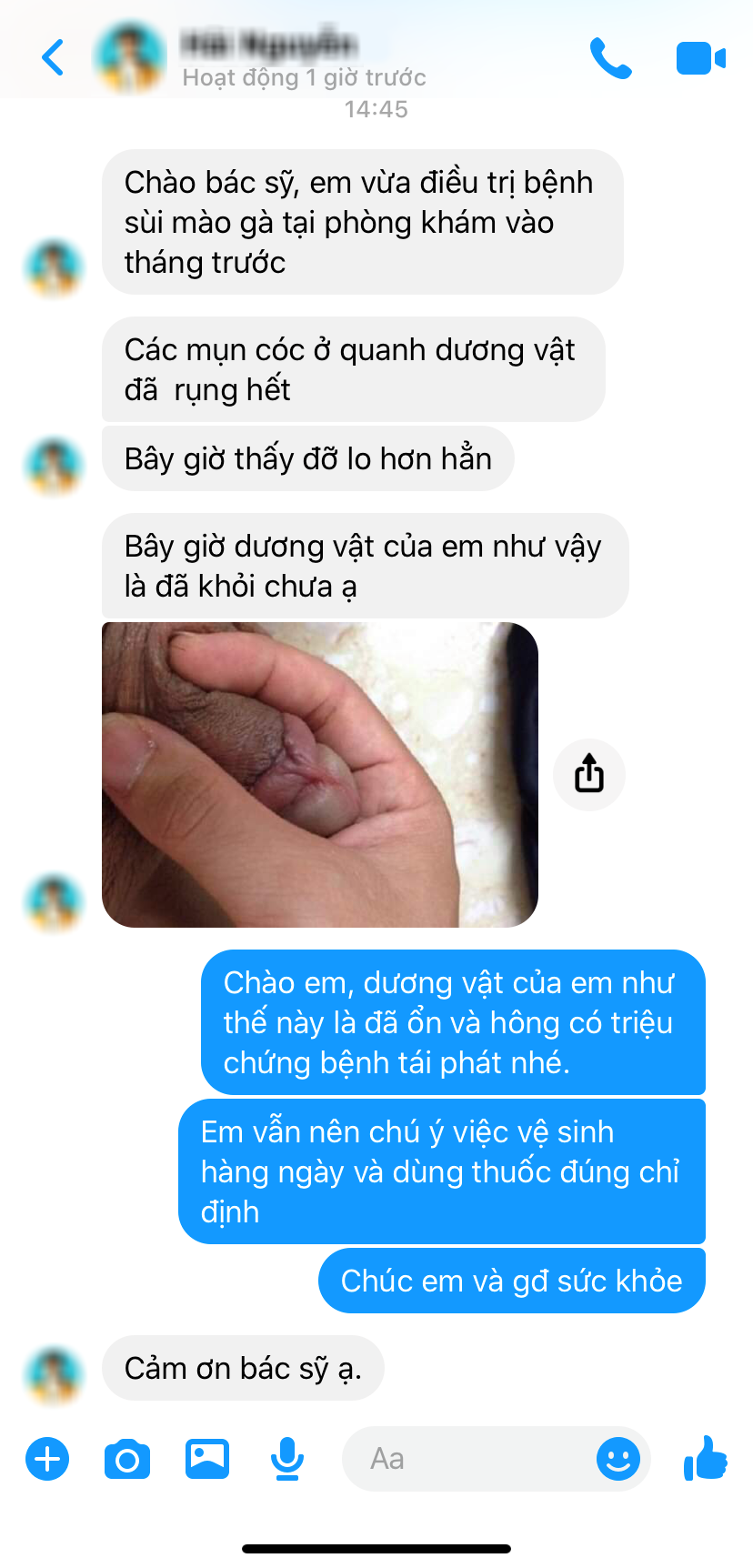Open the plus menu for more actions

[47, 1459]
